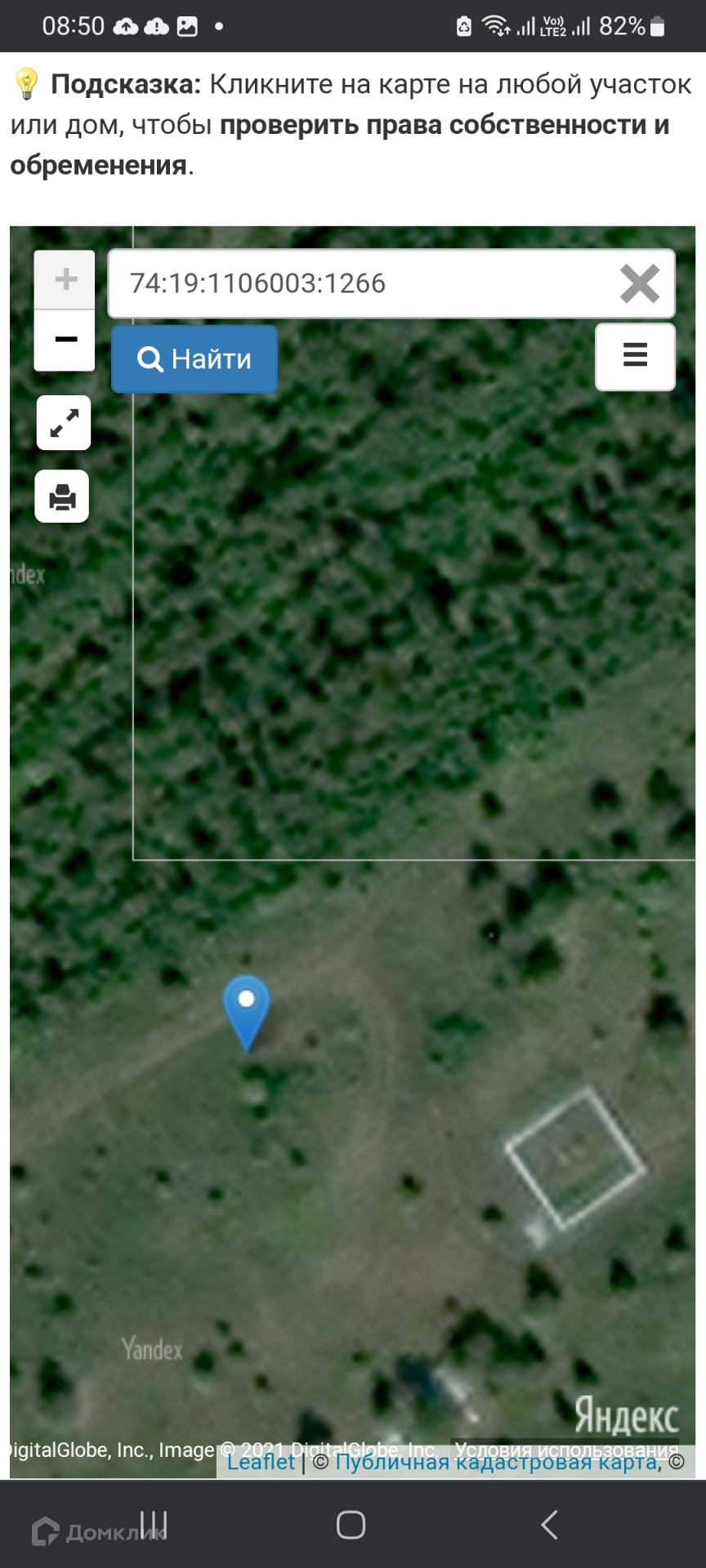Zoom in on the map

[65, 279]
